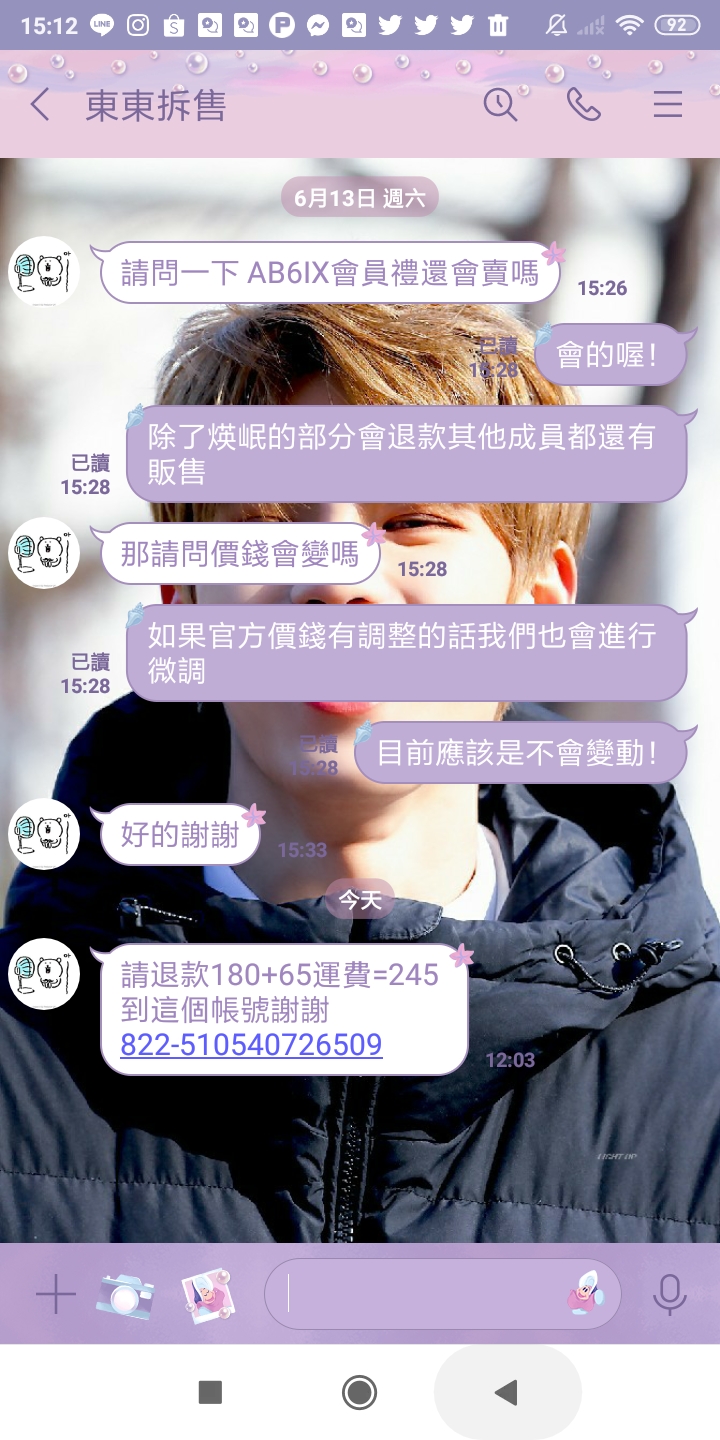Search within this chat
Image resolution: width=720 pixels, height=1440 pixels.
coord(500,104)
